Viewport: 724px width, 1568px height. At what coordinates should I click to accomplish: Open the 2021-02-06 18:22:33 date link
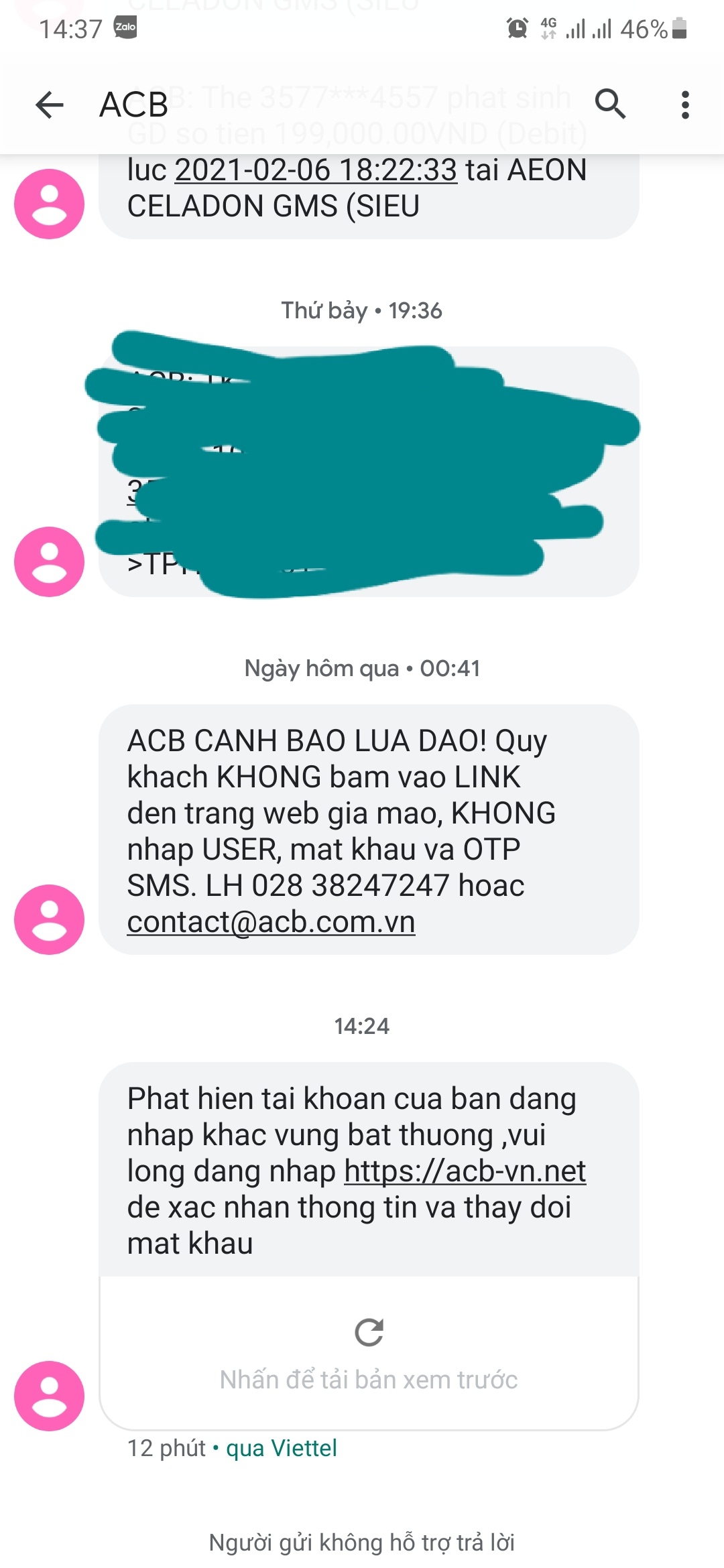pyautogui.click(x=316, y=170)
